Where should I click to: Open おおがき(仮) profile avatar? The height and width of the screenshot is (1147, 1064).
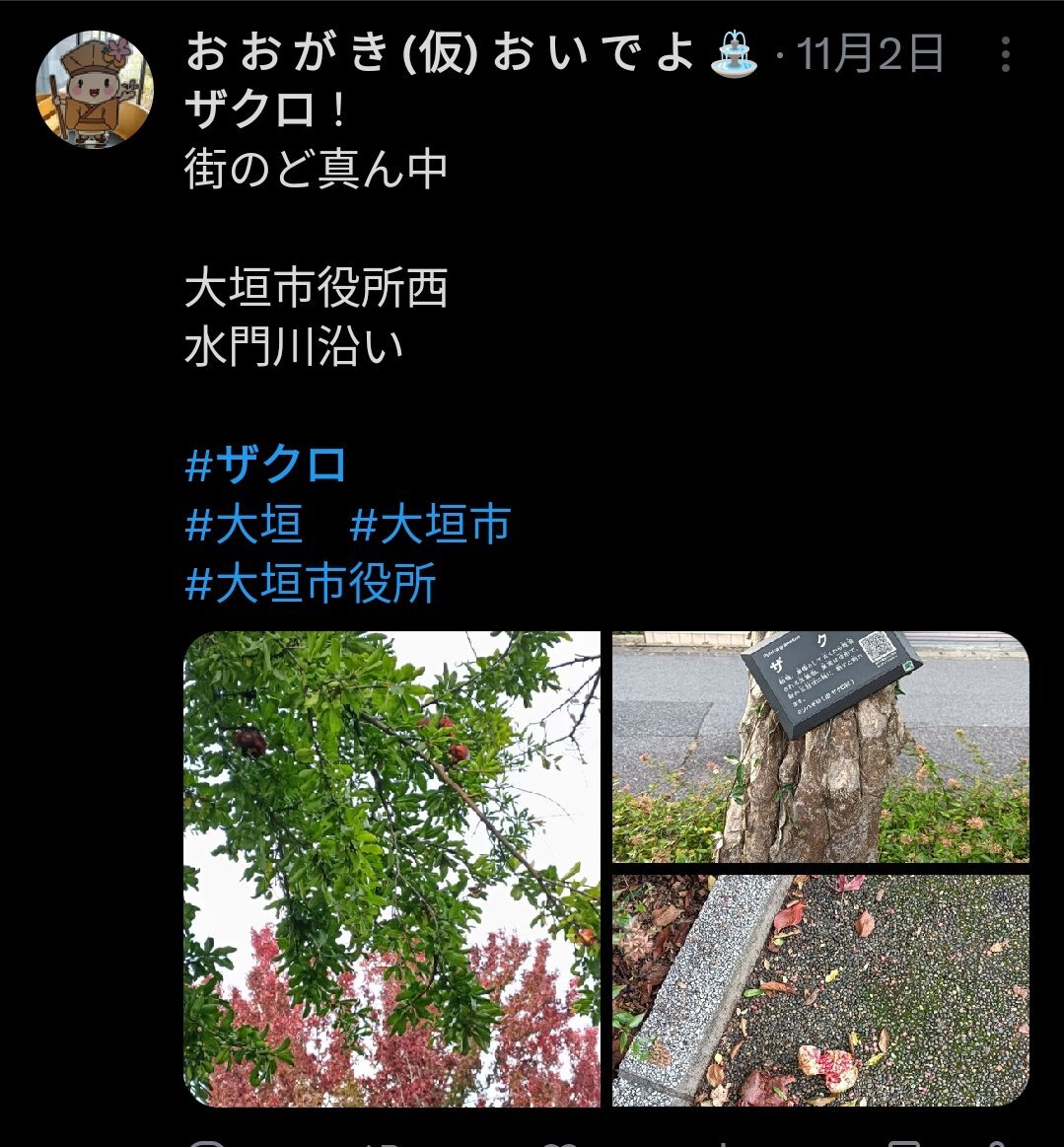click(x=95, y=91)
